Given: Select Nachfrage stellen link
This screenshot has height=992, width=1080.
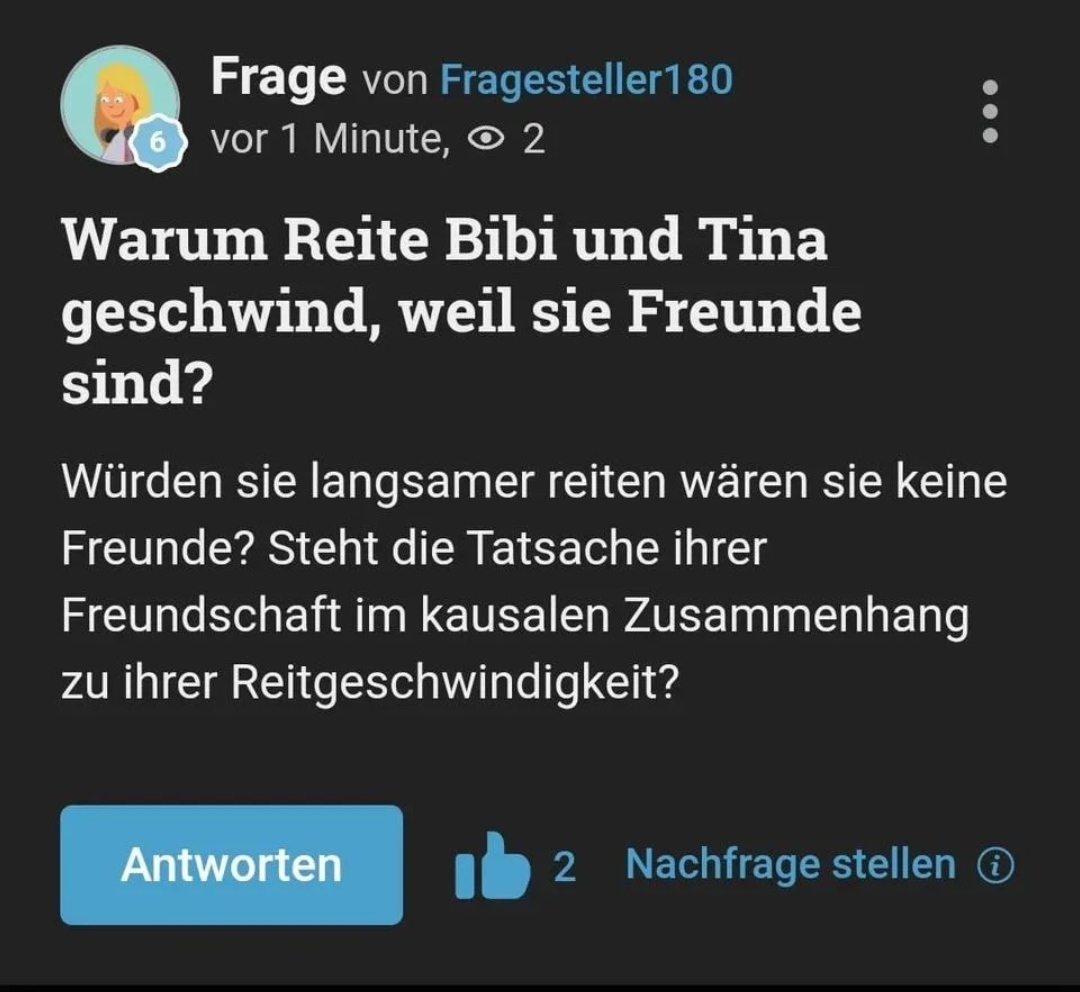Looking at the screenshot, I should (790, 864).
